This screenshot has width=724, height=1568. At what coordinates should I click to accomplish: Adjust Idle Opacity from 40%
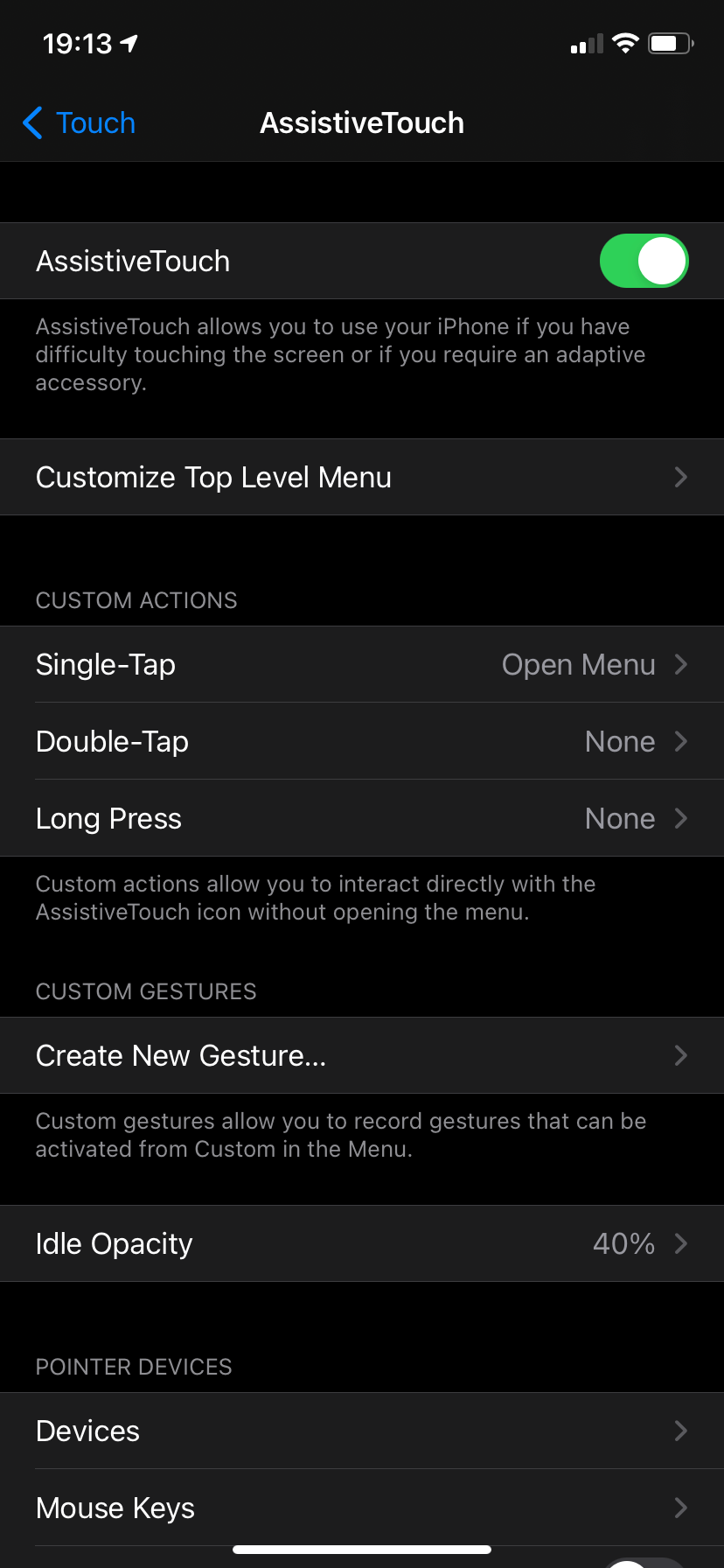point(362,1243)
